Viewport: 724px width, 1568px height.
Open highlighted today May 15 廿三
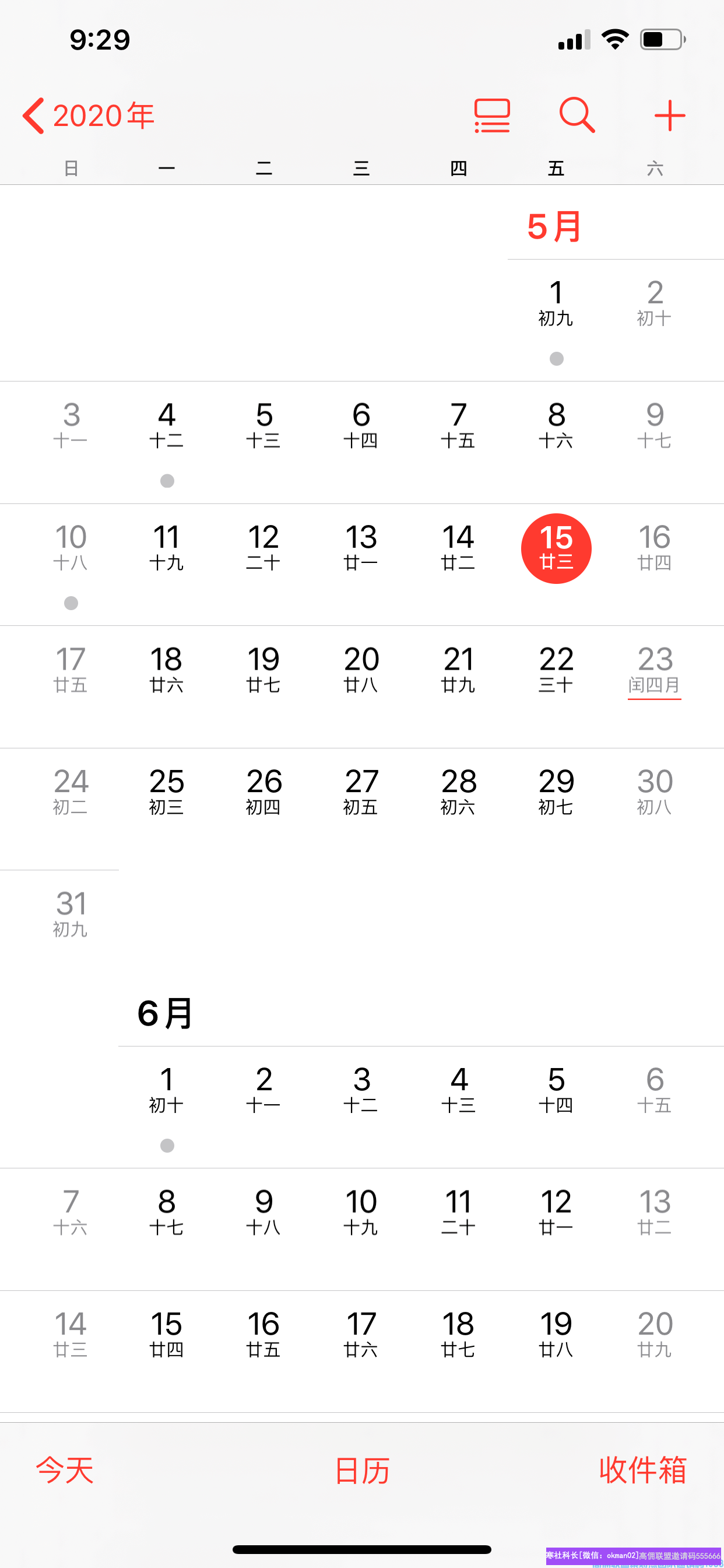point(556,548)
